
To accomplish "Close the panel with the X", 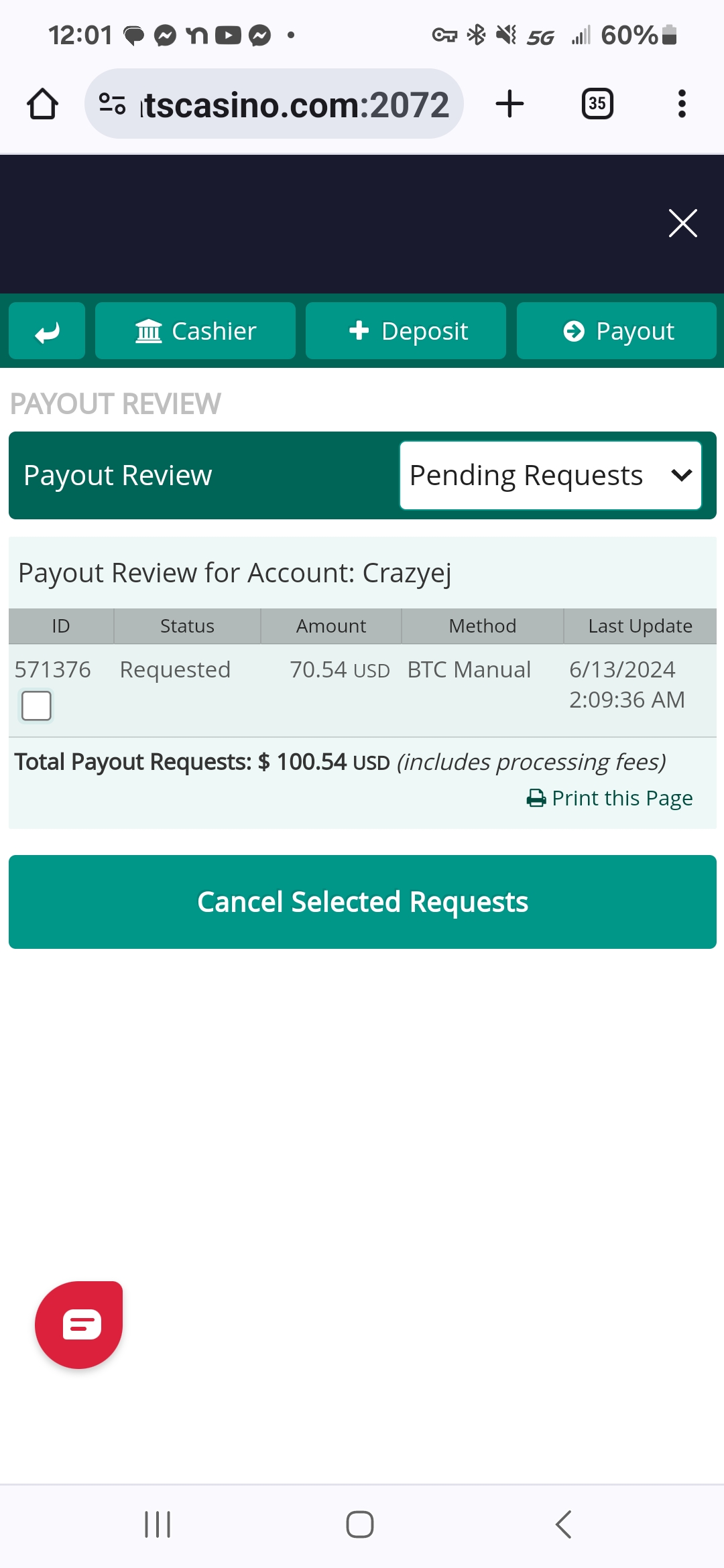I will (683, 223).
